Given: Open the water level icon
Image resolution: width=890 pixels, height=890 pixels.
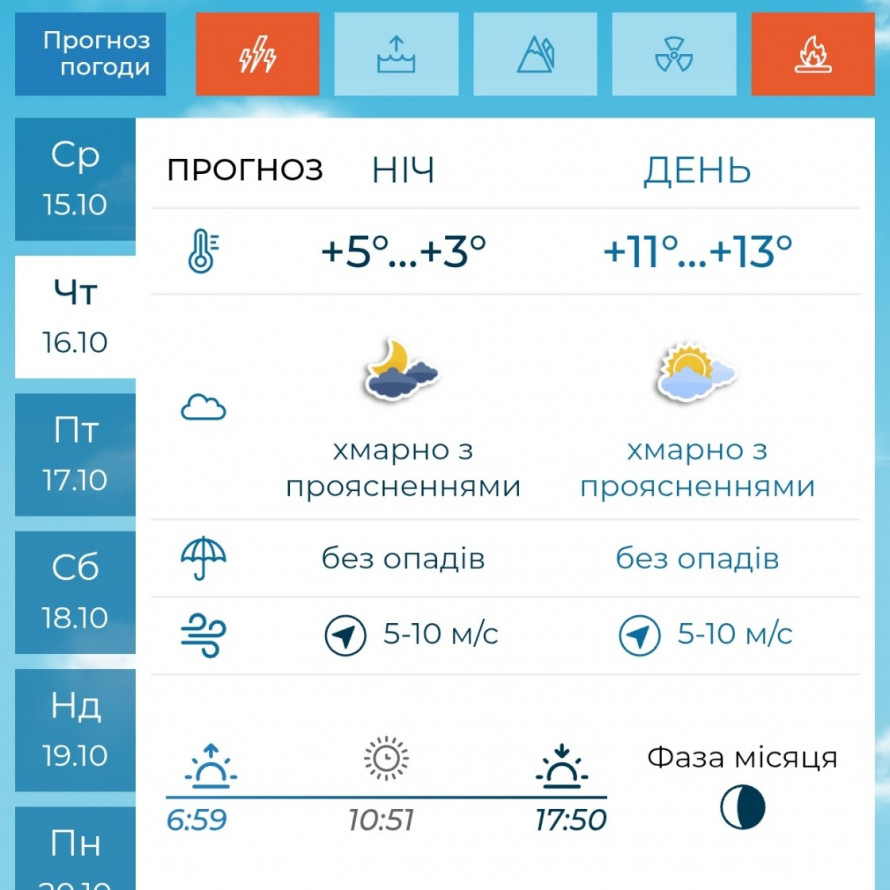Looking at the screenshot, I should pyautogui.click(x=396, y=54).
